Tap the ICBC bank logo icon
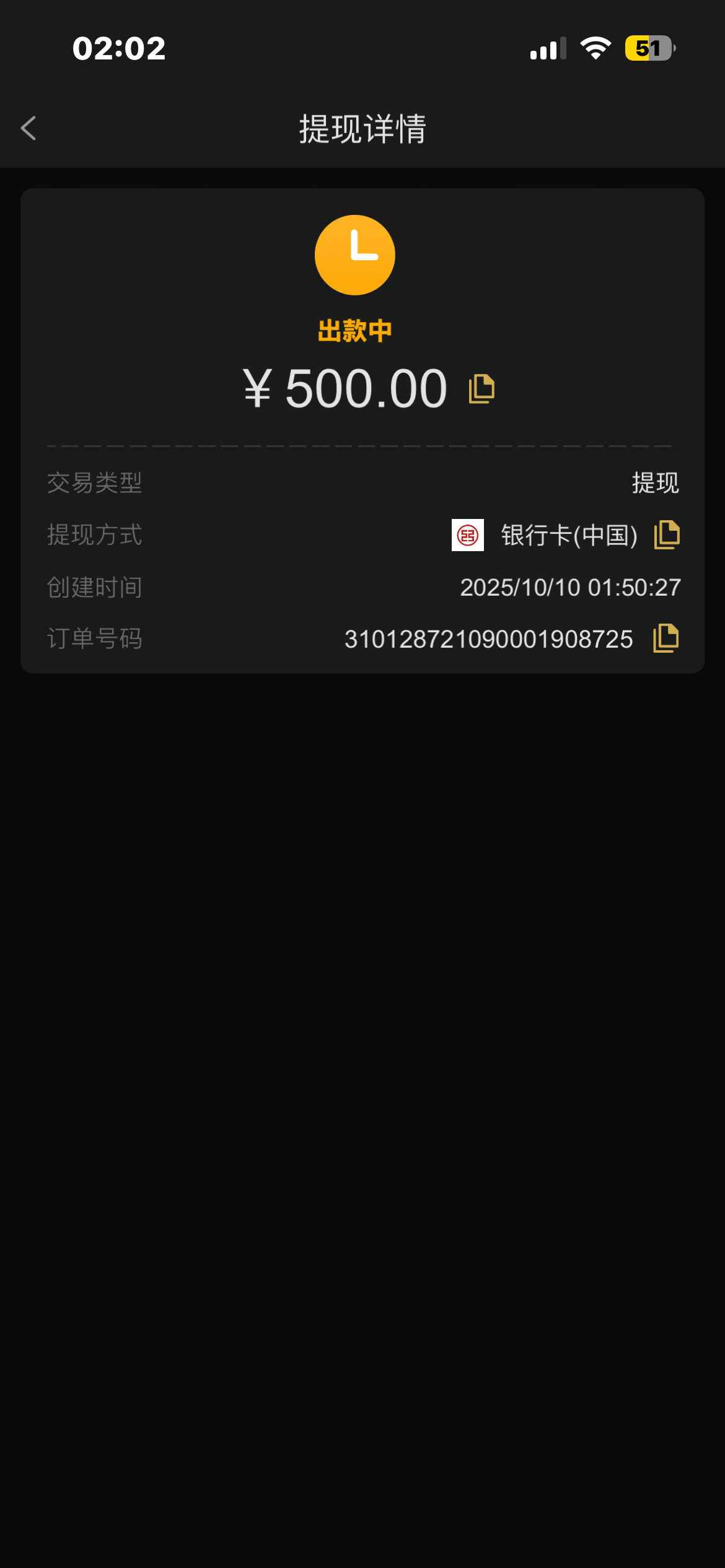Viewport: 725px width, 1568px height. [x=468, y=536]
